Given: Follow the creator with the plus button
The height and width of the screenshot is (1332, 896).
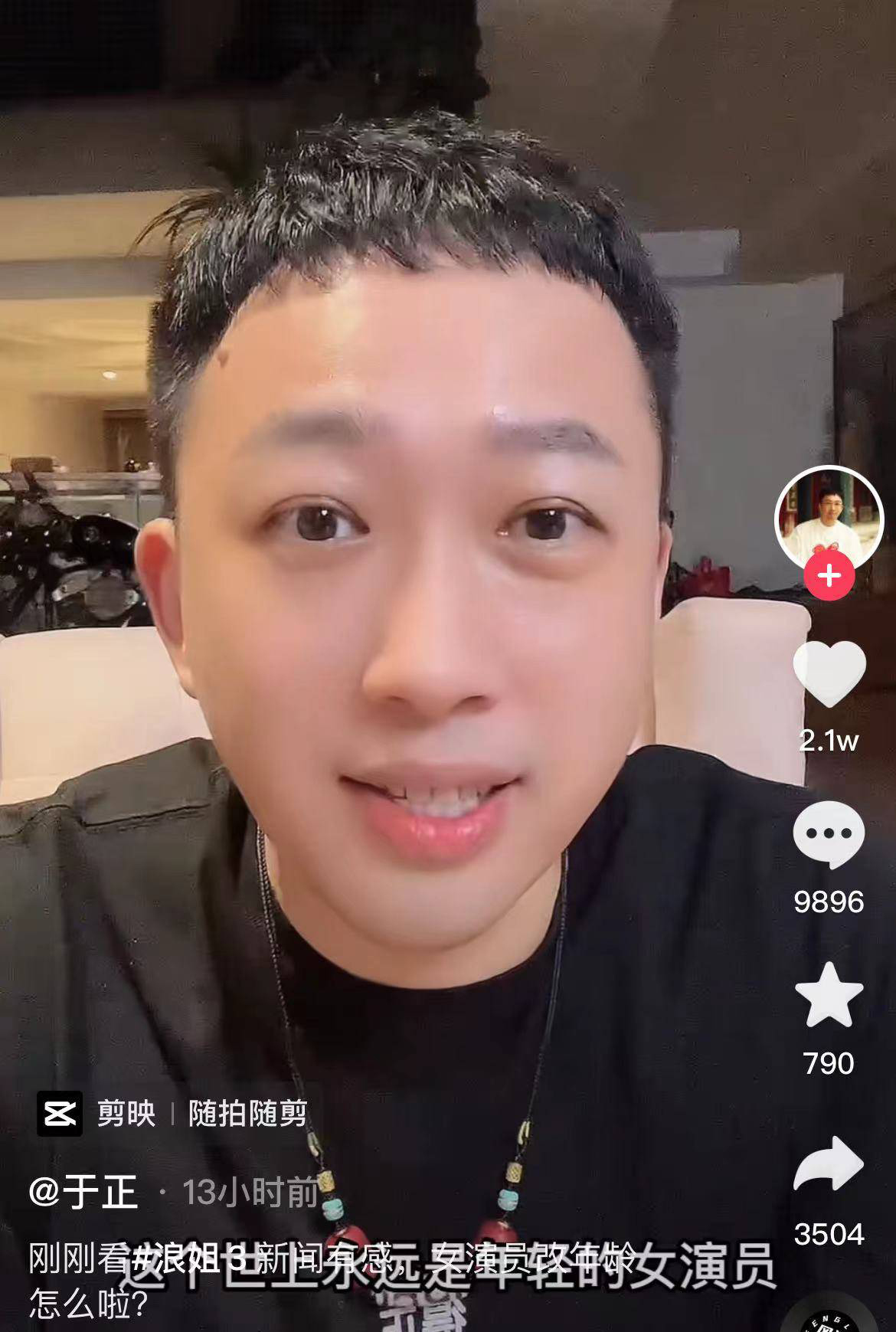Looking at the screenshot, I should 829,575.
